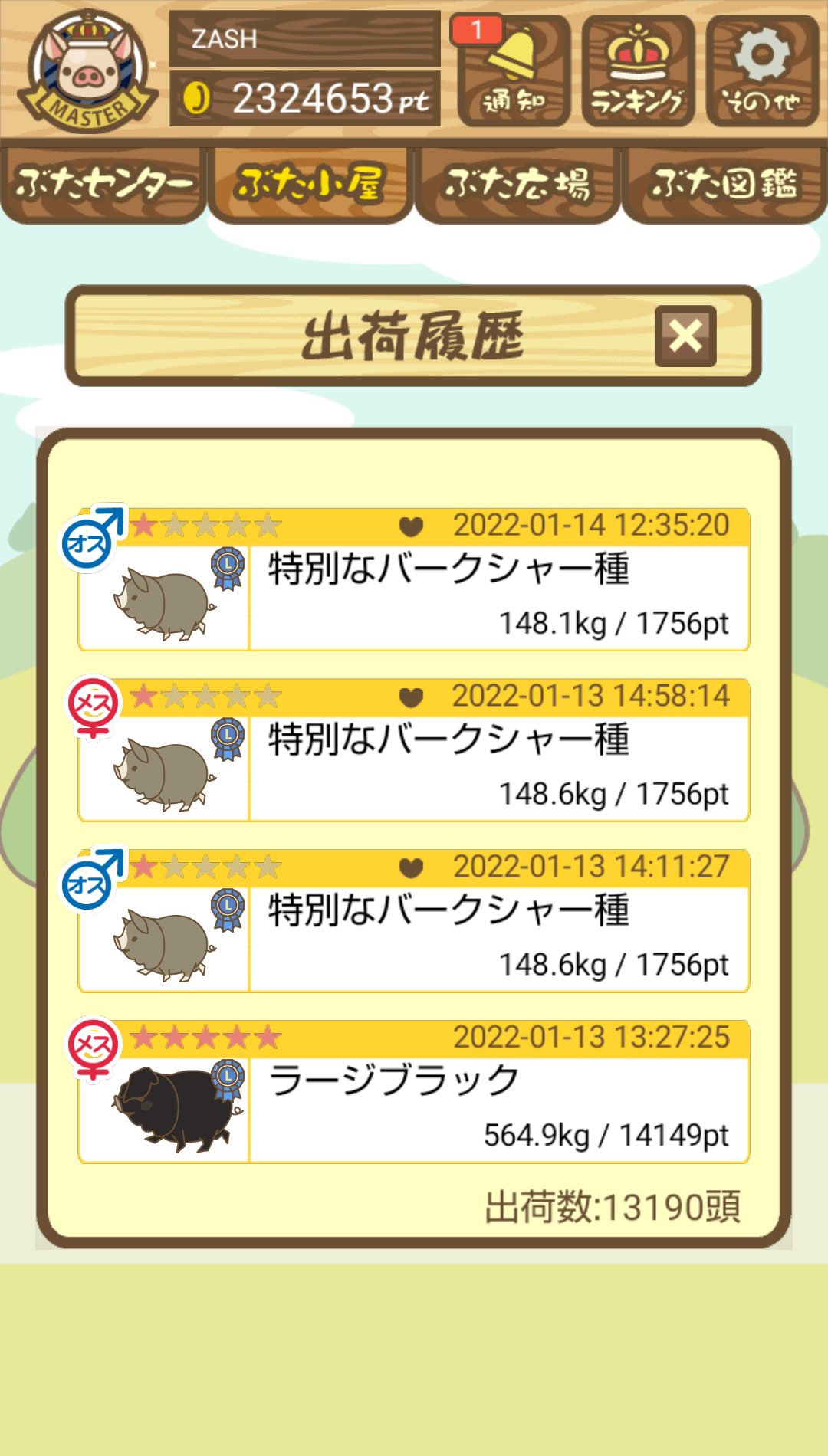Open the 2022-01-13 14:11:27 shipment entry
This screenshot has width=828, height=1456.
click(x=414, y=921)
